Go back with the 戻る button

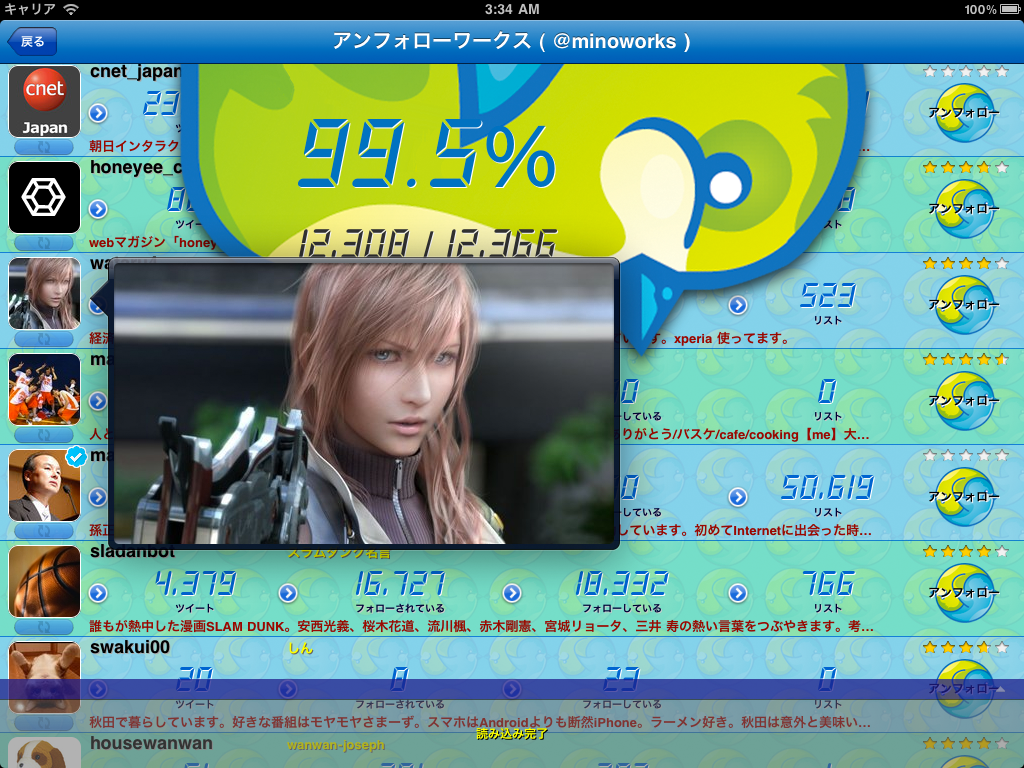point(32,41)
